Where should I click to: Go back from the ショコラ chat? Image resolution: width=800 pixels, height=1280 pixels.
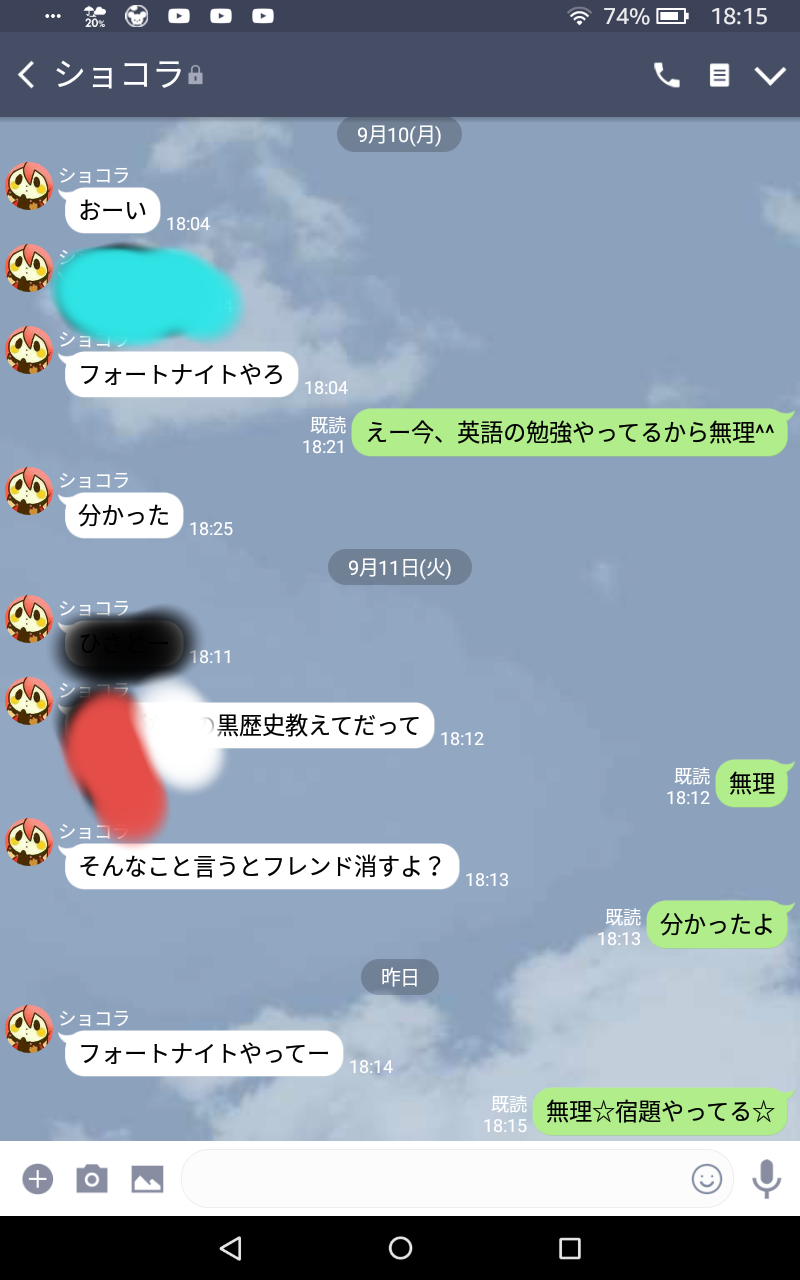point(27,75)
